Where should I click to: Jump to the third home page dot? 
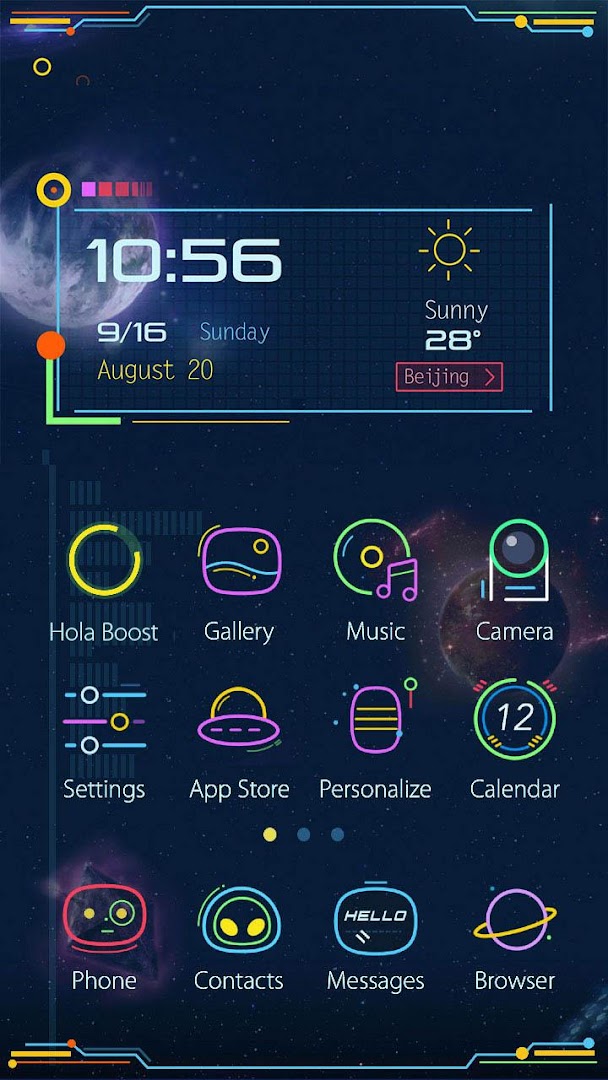point(337,834)
